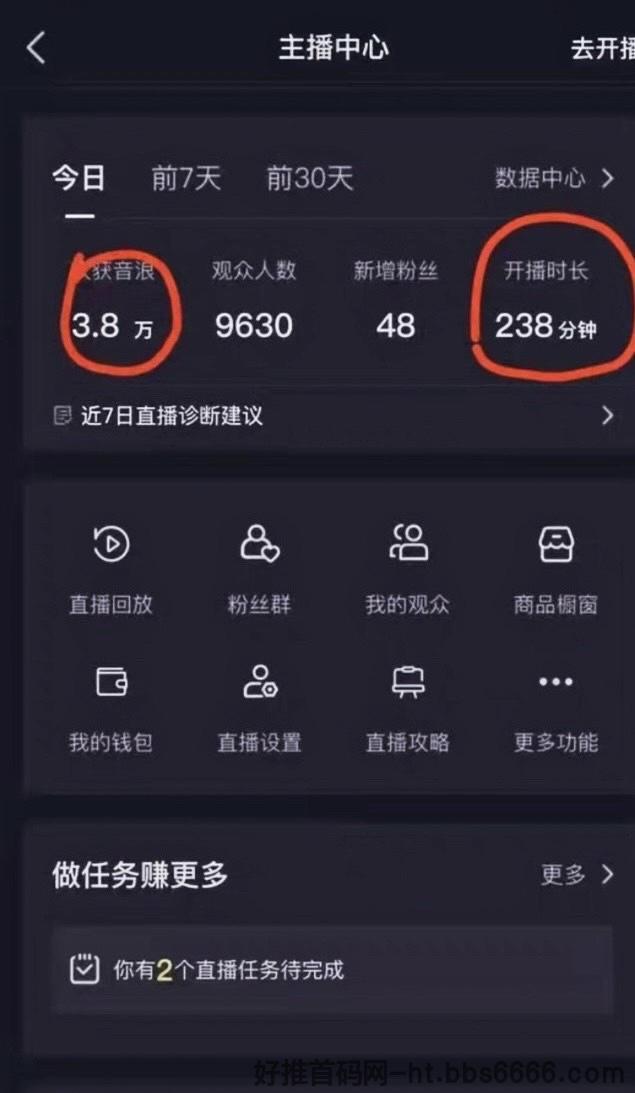Open the 2个直播任务待完成 card
The height and width of the screenshot is (1093, 635).
point(332,970)
